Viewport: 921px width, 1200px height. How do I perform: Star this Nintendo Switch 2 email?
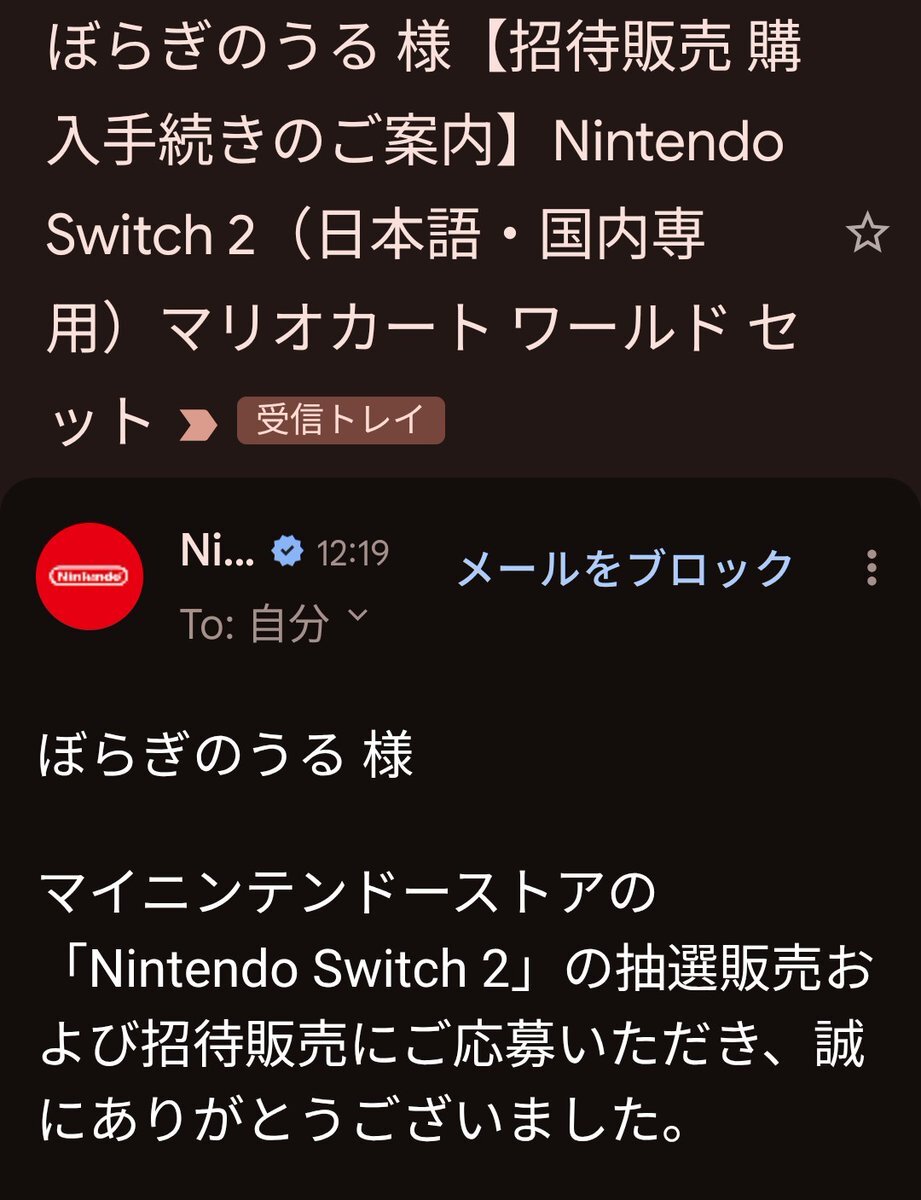[866, 236]
